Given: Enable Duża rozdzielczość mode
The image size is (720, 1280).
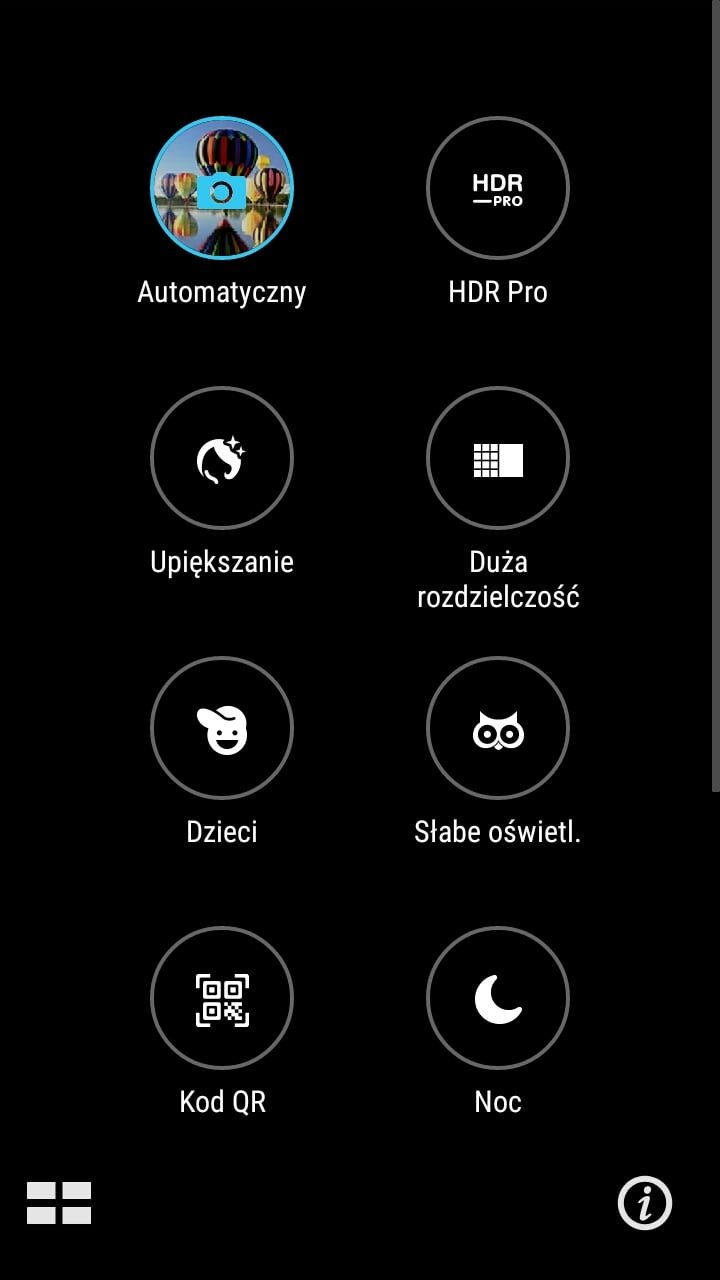Looking at the screenshot, I should click(x=498, y=458).
